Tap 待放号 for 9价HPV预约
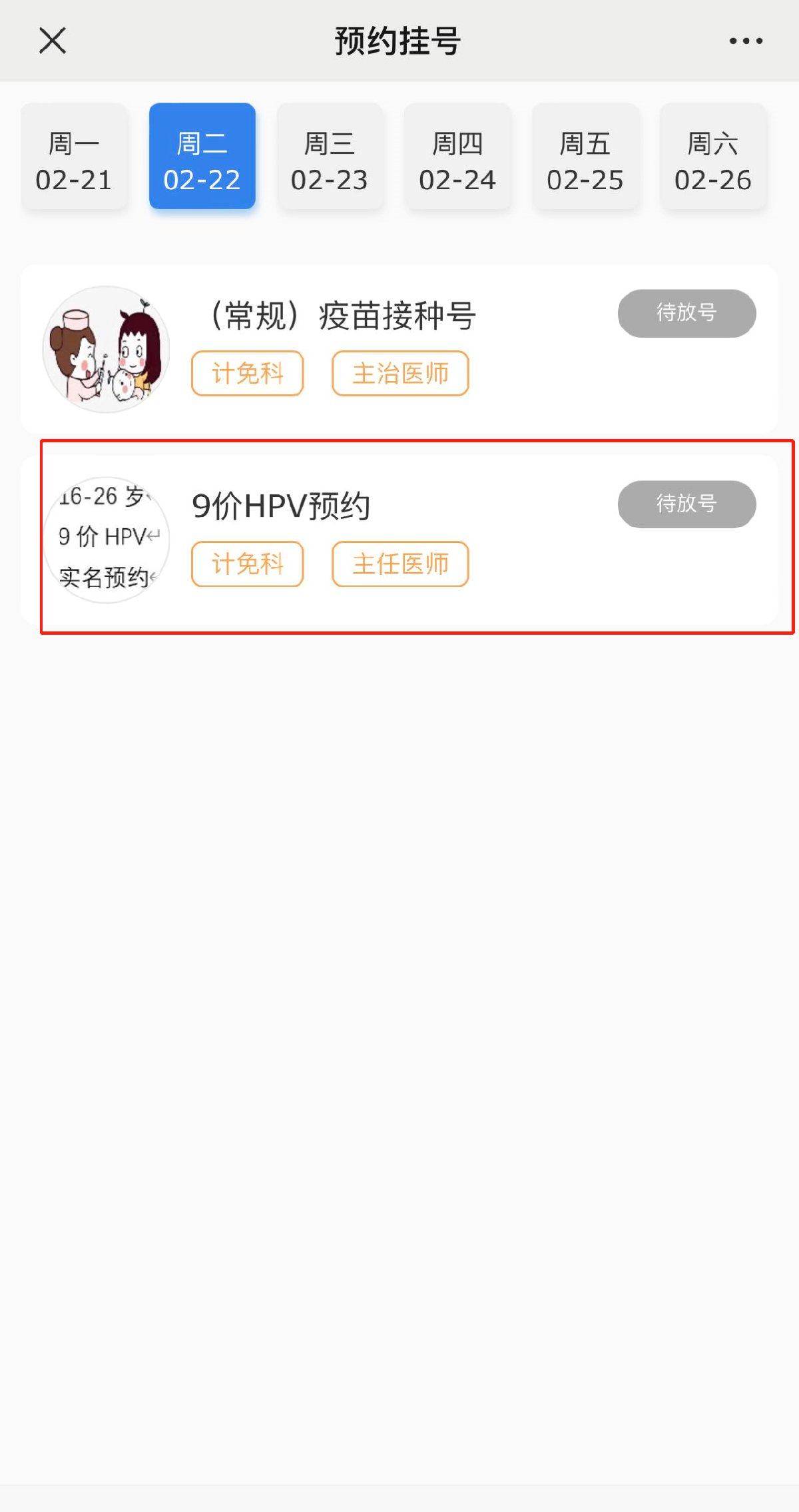799x1512 pixels. pos(686,504)
